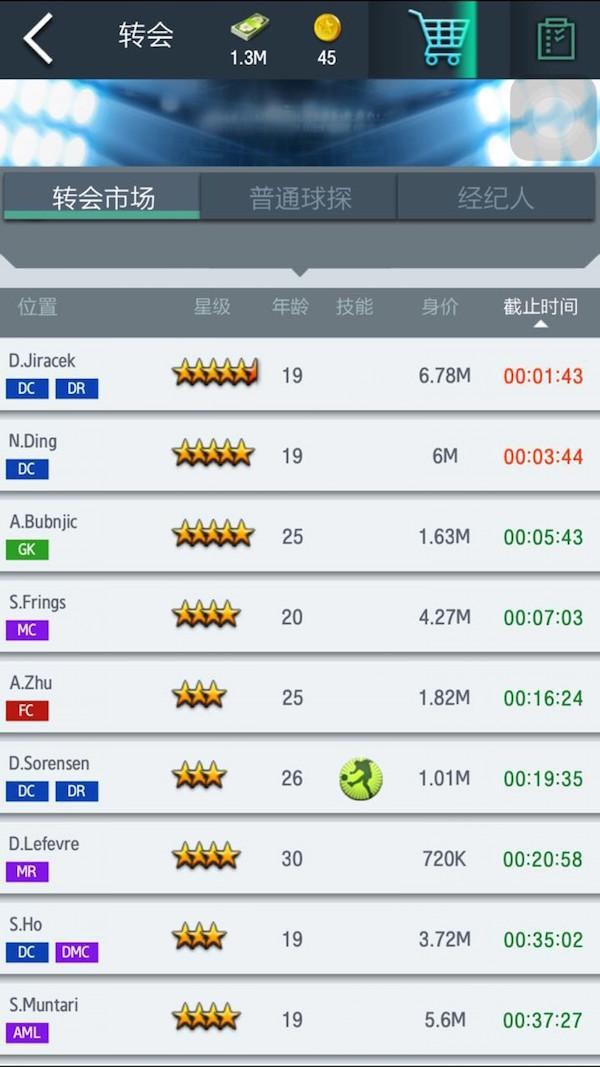
Task: Open the clipboard task list
Action: 556,40
